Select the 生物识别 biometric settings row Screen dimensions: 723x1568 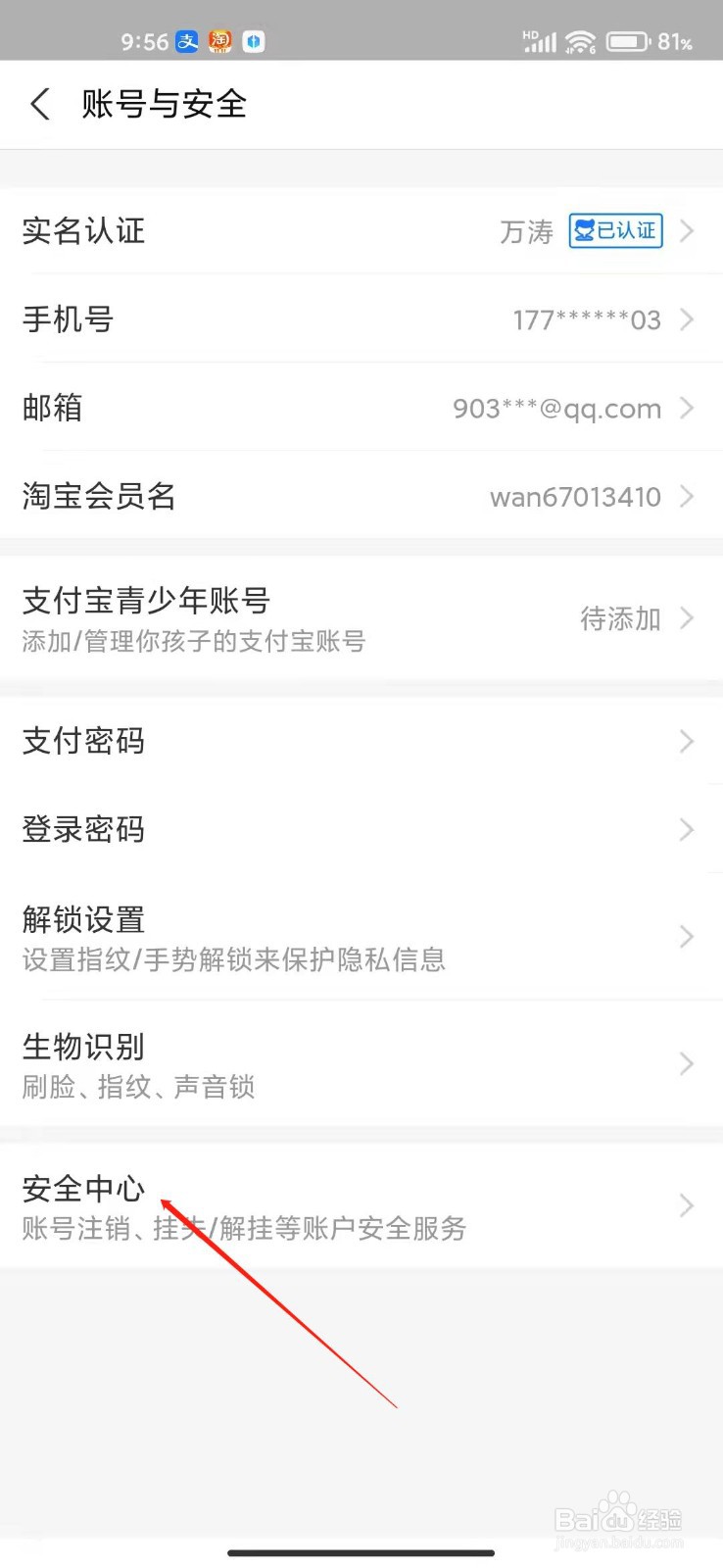click(361, 1063)
